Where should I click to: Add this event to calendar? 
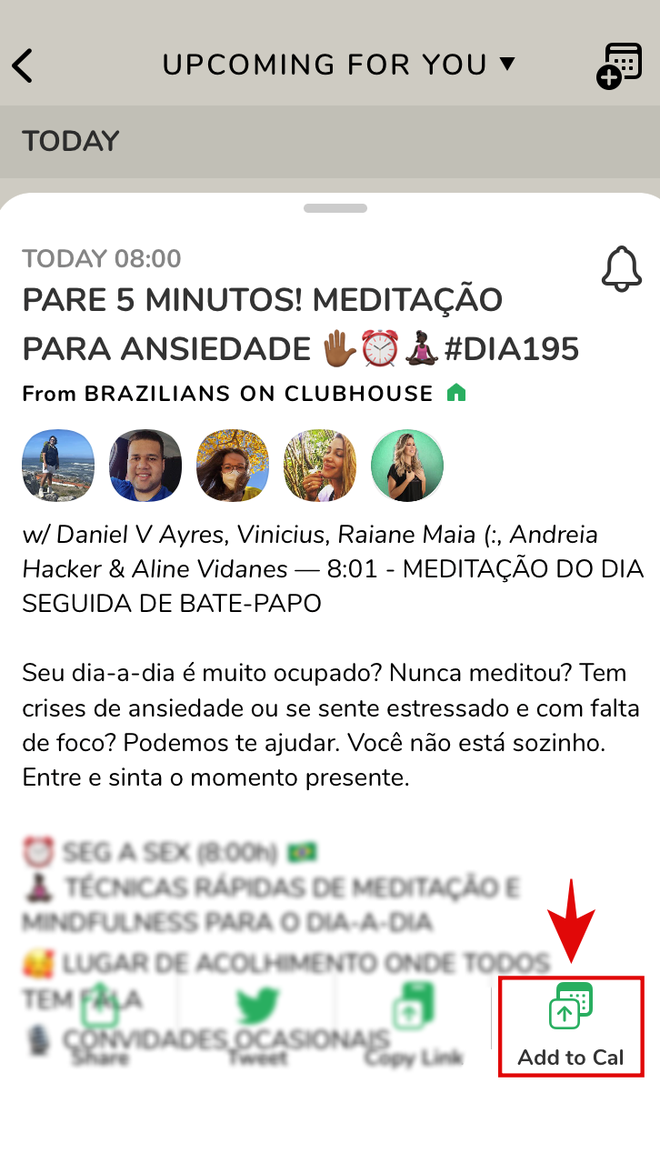tap(571, 1026)
